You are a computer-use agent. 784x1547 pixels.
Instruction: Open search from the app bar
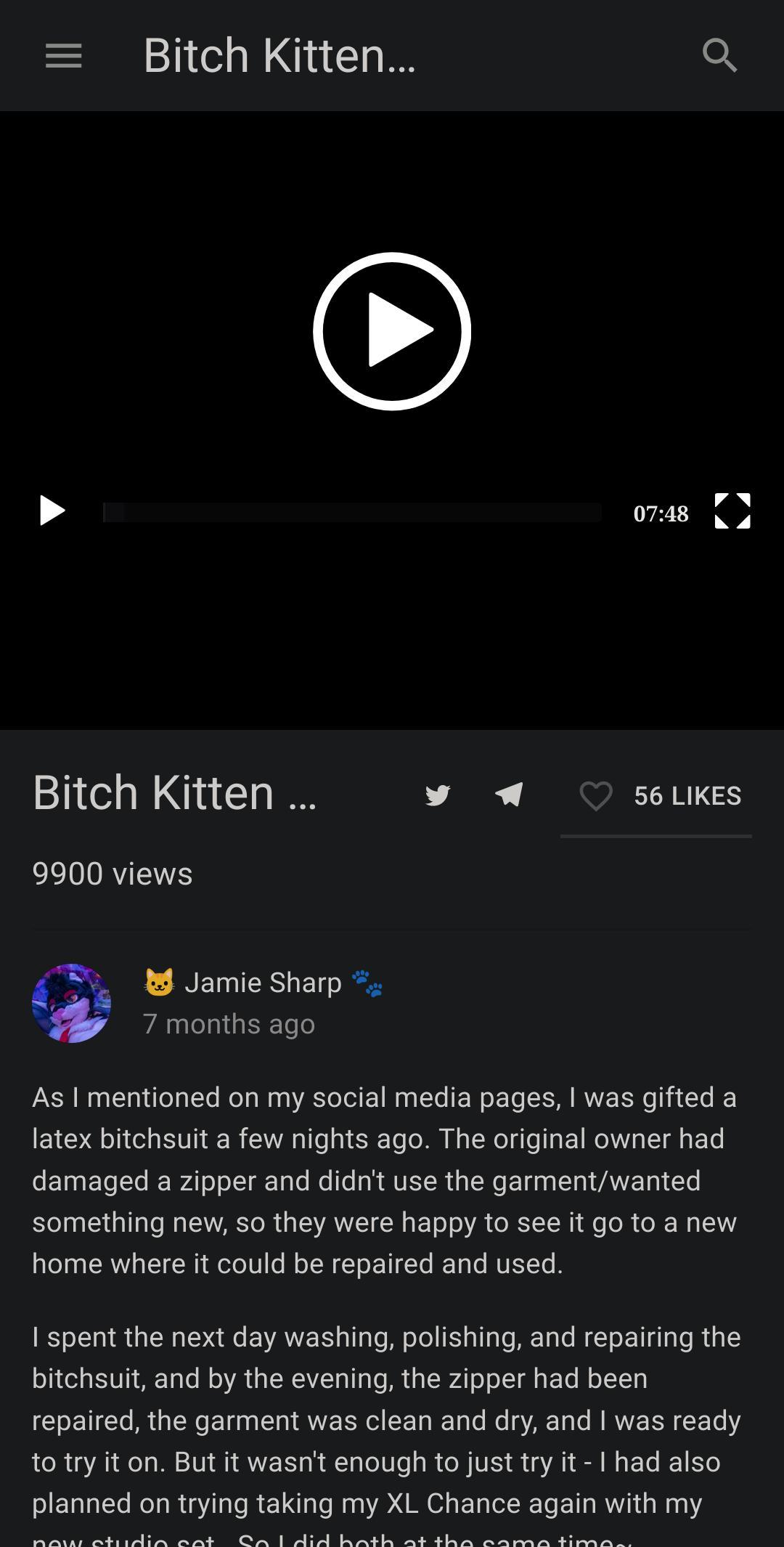coord(720,56)
